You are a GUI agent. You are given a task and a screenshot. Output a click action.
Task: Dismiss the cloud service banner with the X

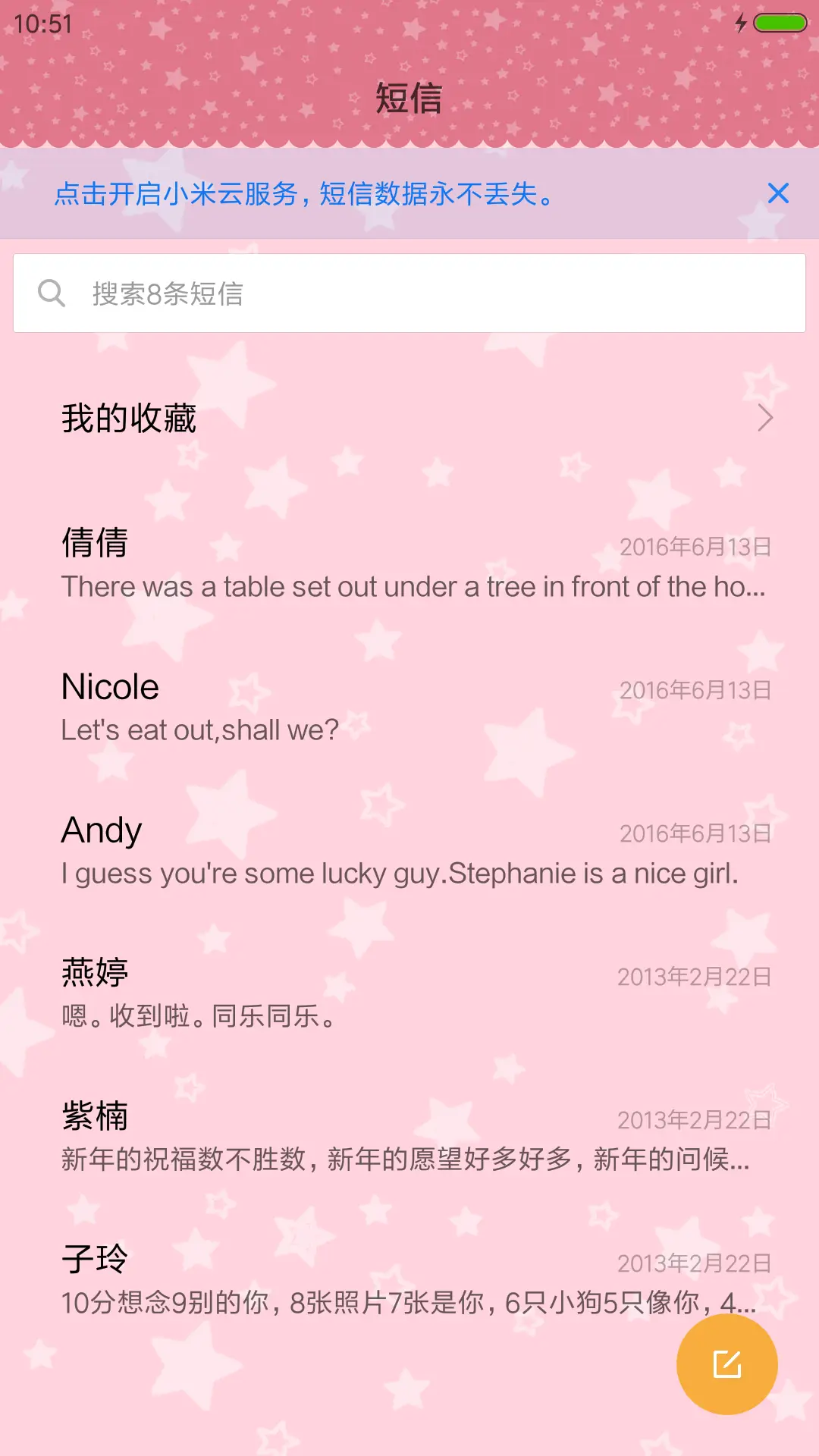point(778,194)
